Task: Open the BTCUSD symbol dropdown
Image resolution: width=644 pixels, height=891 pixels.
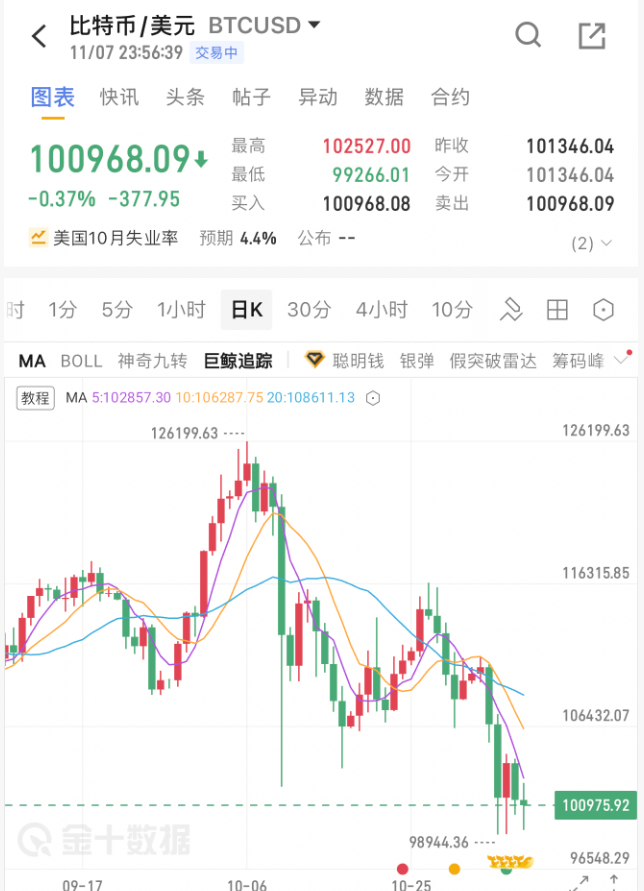Action: click(314, 25)
